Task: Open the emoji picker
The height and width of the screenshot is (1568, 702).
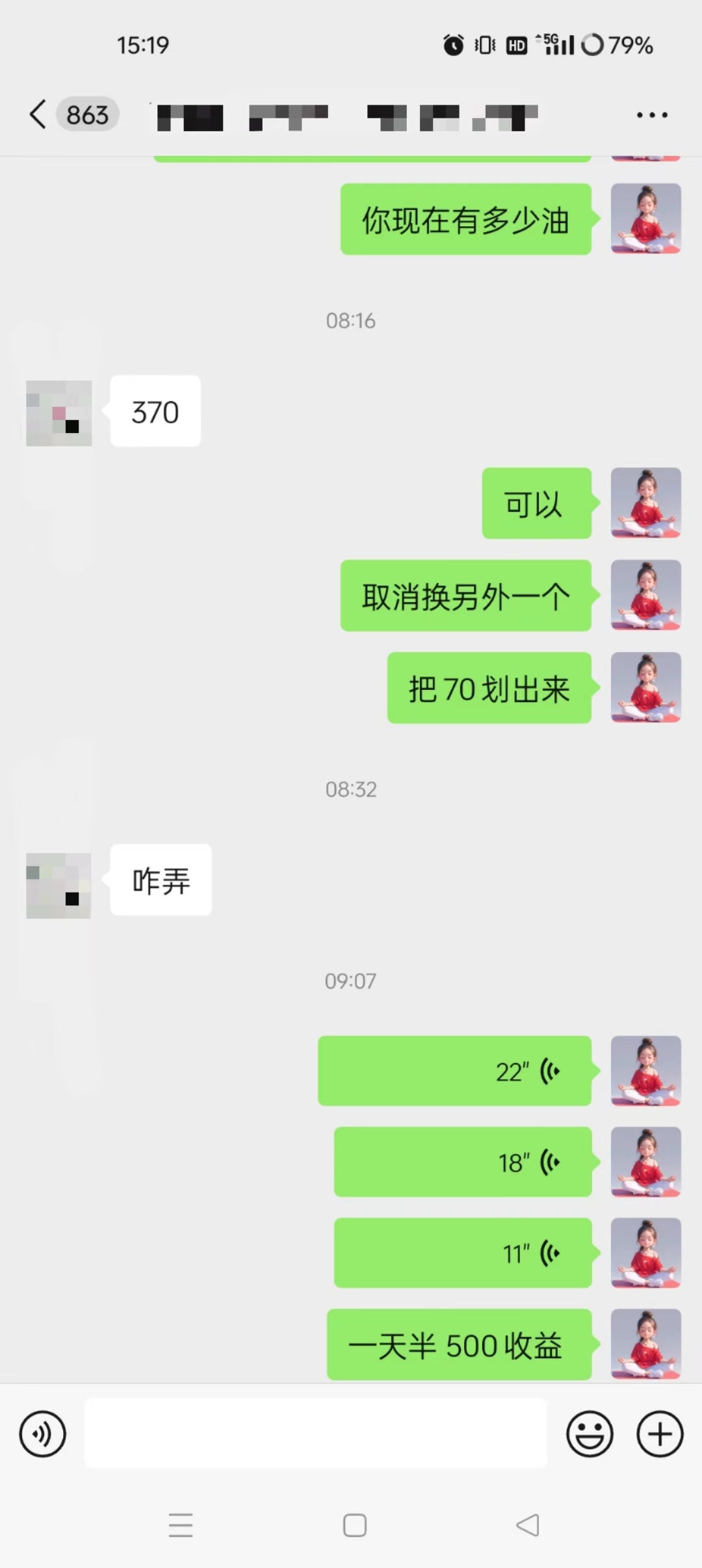Action: (590, 1433)
